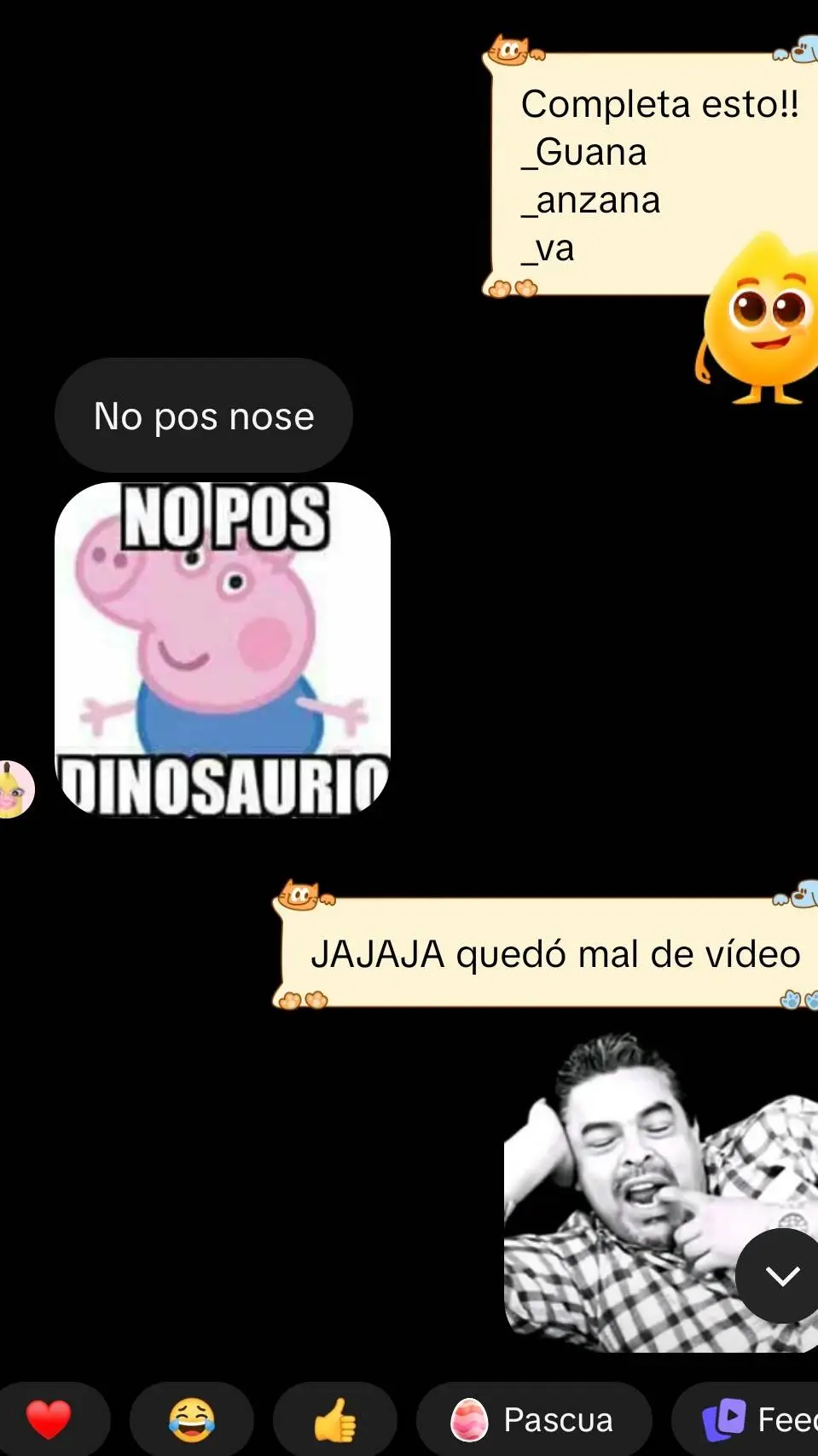Screen dimensions: 818x1456
Task: Send the laughing emoji quick reaction
Action: pos(192,1419)
